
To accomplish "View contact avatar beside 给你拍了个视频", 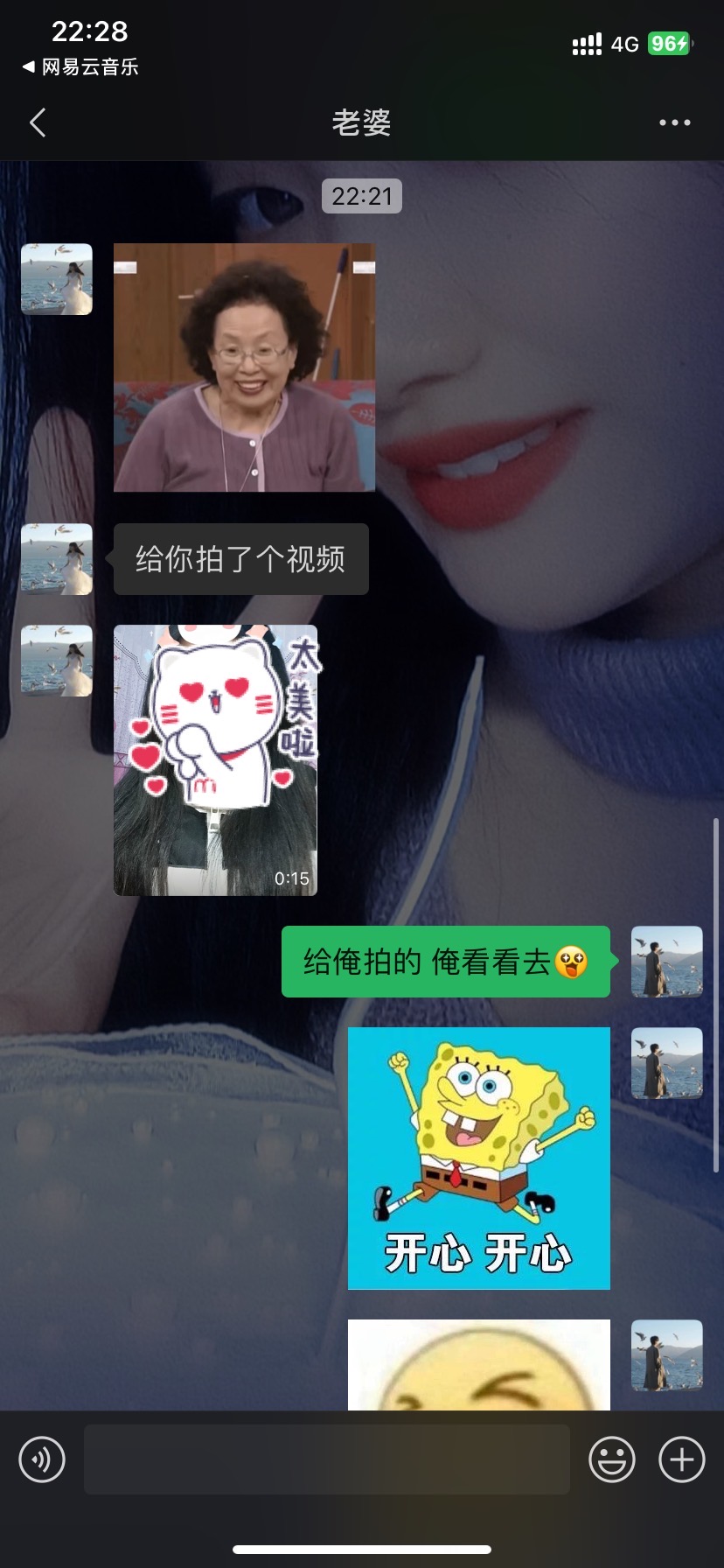I will 57,559.
